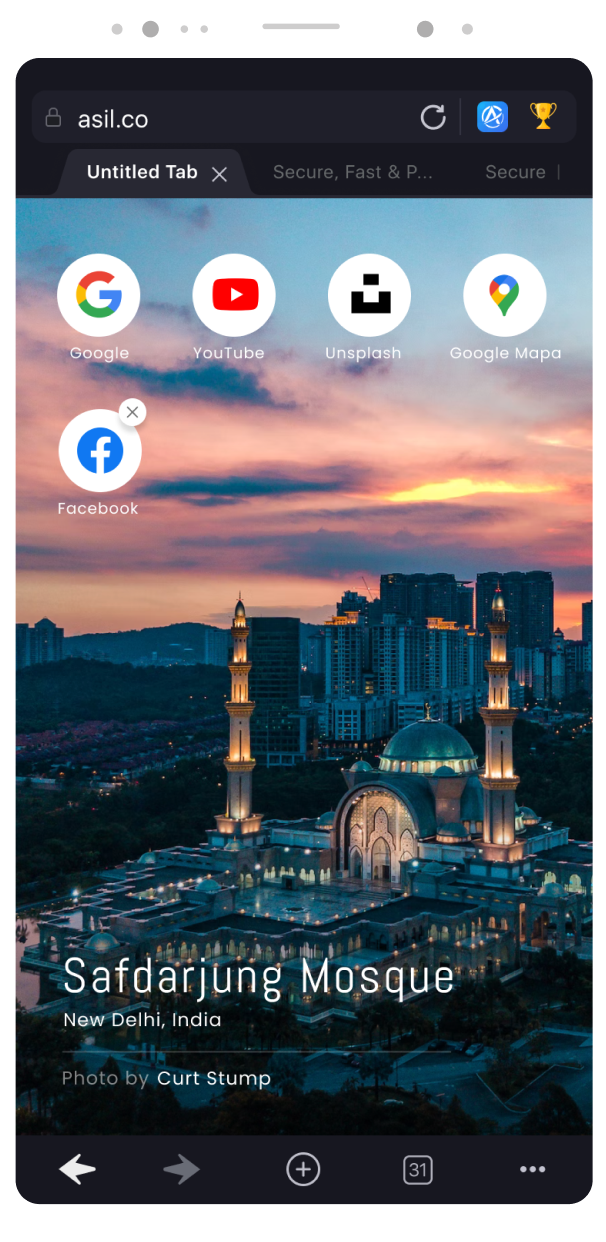606x1242 pixels.
Task: Open the Google Maps shortcut
Action: 505,296
